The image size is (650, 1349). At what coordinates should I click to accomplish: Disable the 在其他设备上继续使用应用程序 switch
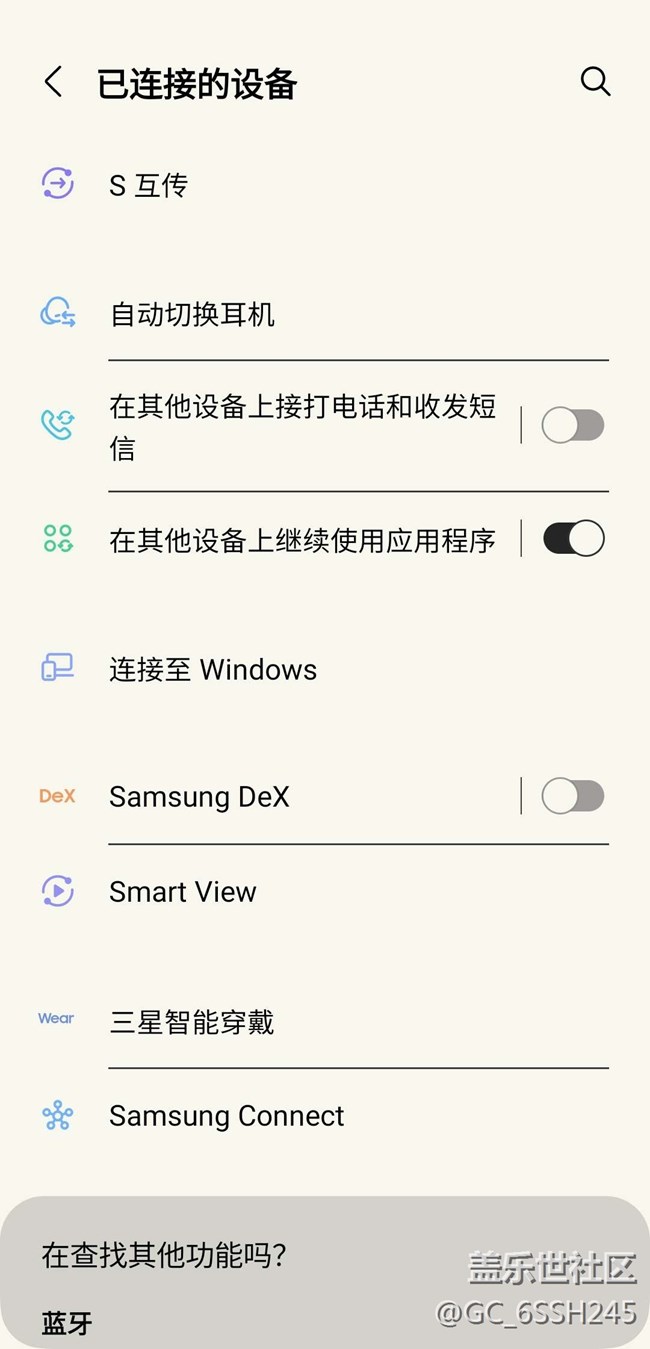(573, 539)
